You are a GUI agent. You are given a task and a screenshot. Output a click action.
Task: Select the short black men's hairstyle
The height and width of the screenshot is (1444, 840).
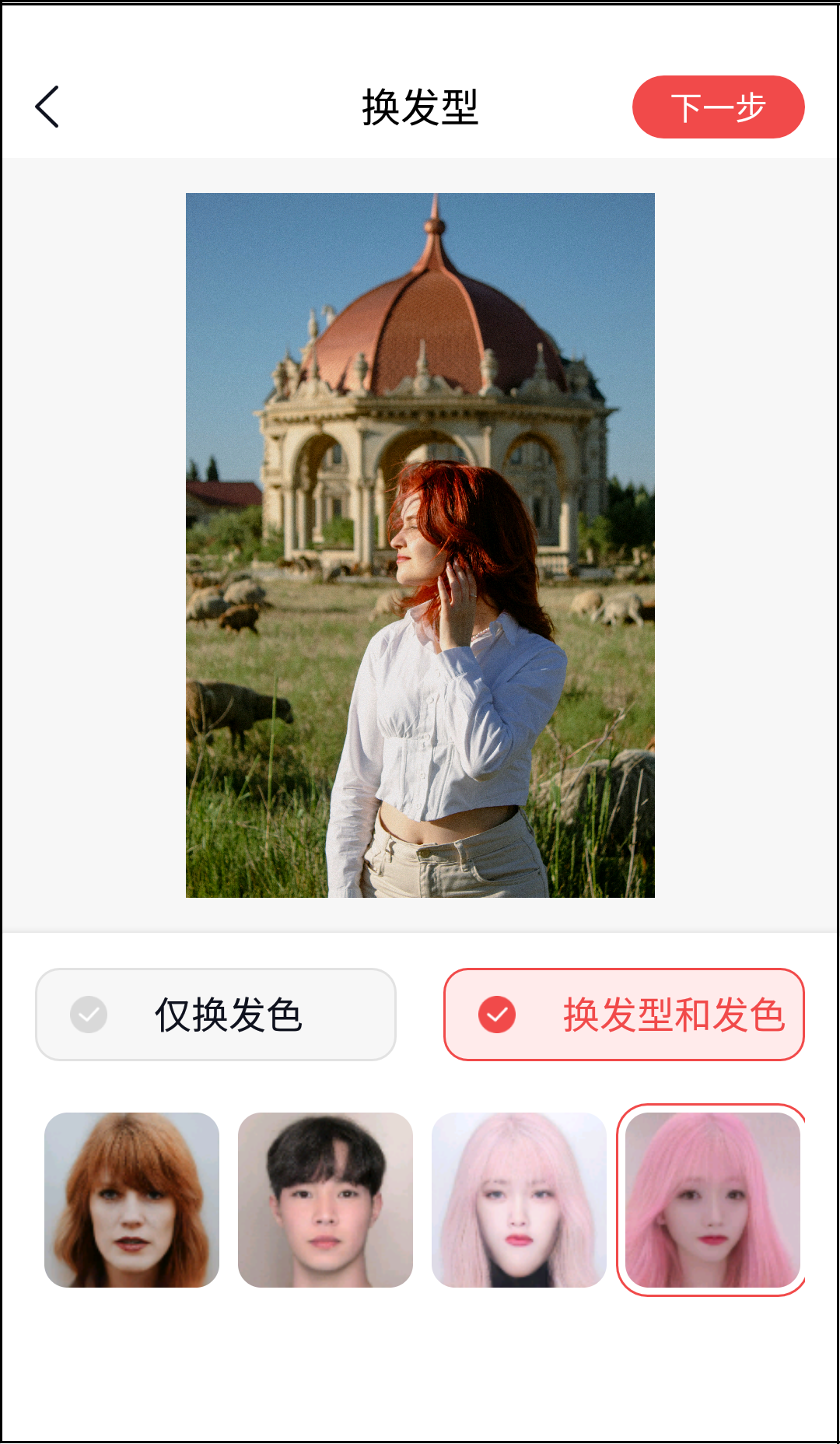click(325, 1200)
